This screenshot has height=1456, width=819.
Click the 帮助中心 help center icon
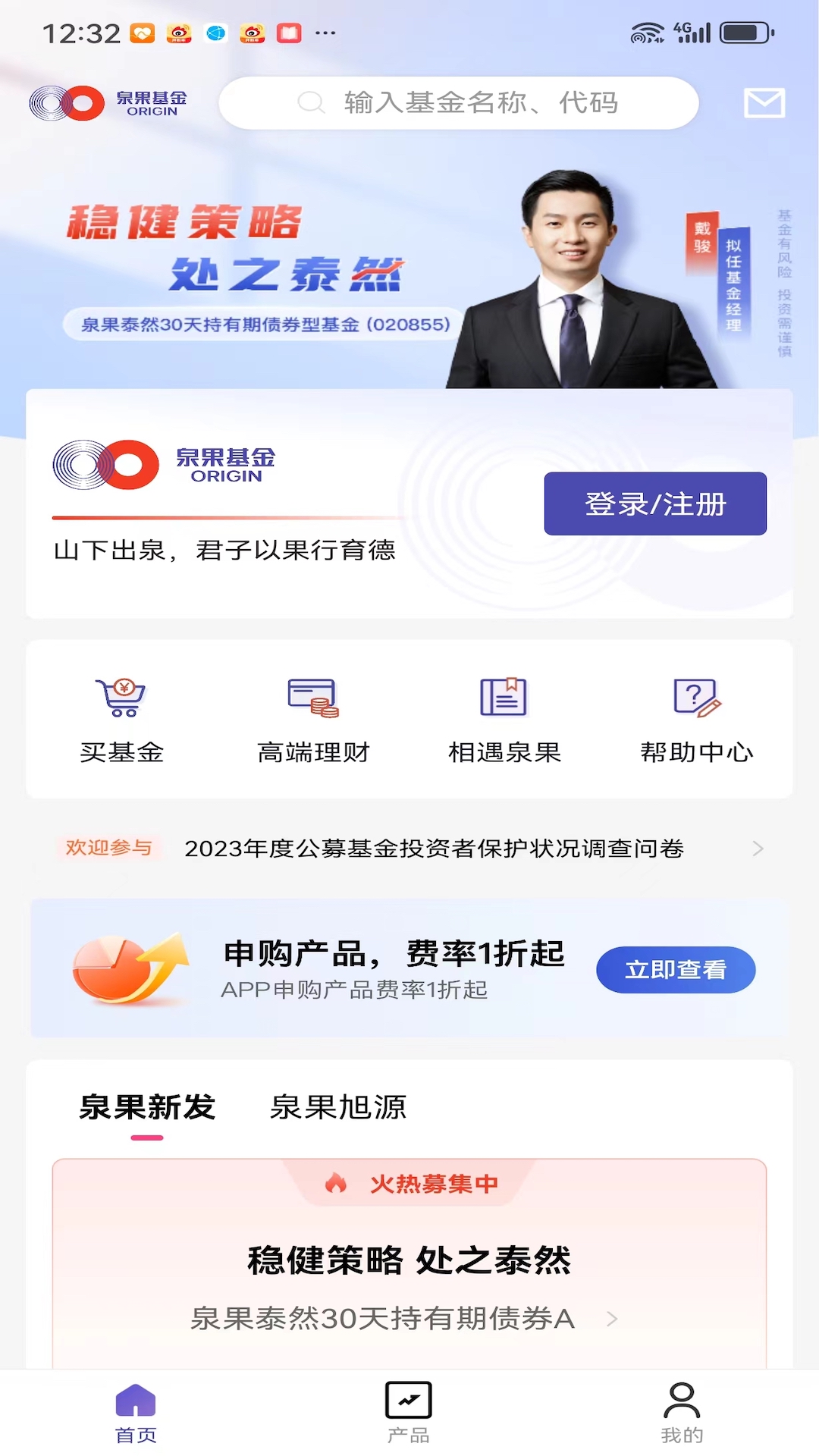point(695,696)
